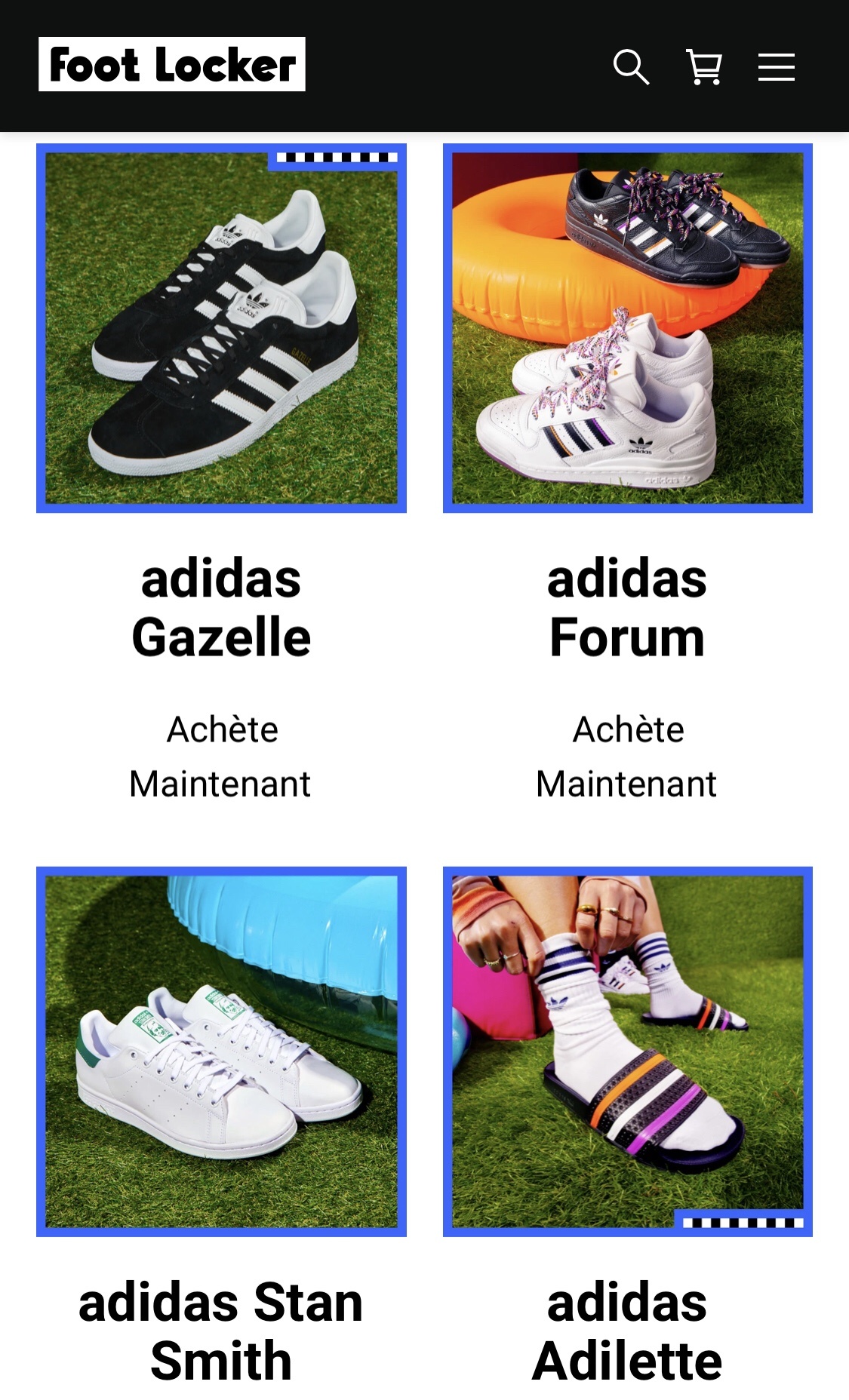Image resolution: width=849 pixels, height=1400 pixels.
Task: Open the adidas Gazelle product page title
Action: pos(221,606)
